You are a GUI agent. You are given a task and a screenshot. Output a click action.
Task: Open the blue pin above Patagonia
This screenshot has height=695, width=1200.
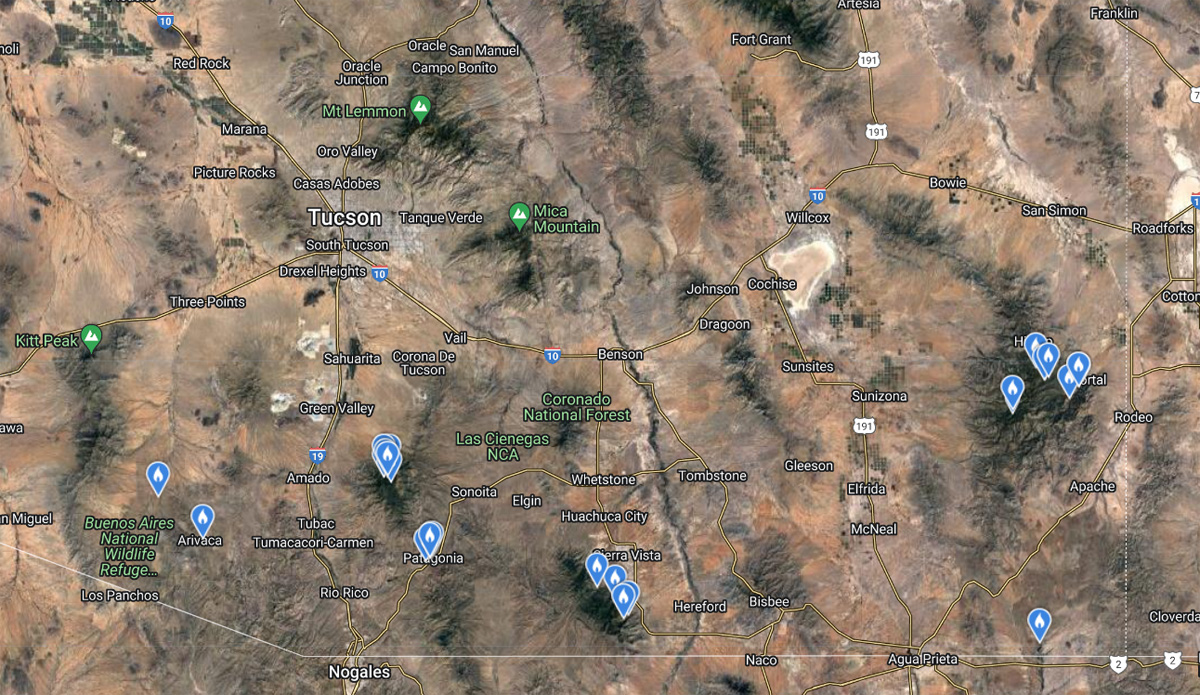(x=429, y=538)
